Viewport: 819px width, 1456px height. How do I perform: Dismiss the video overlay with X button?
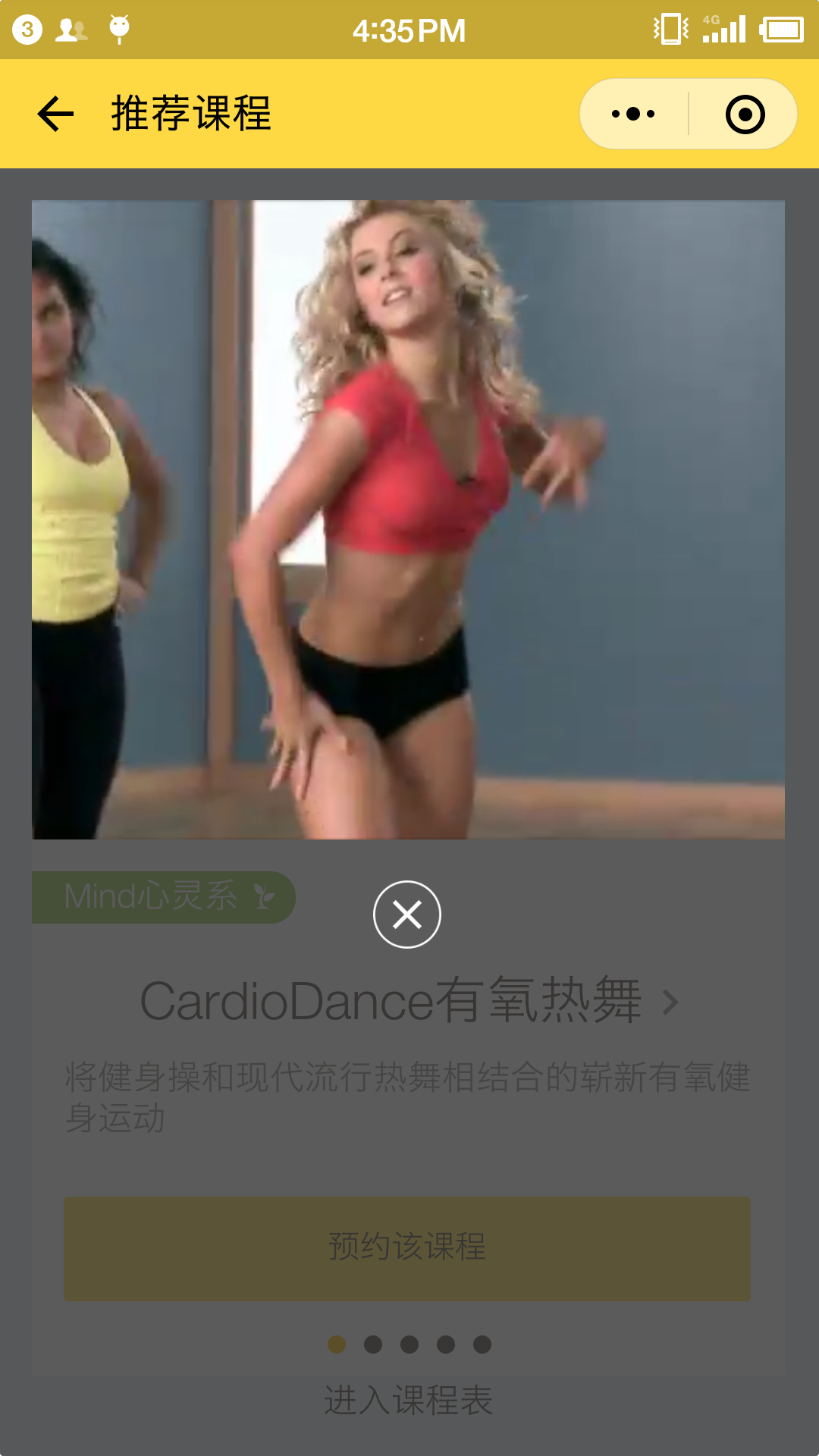[407, 915]
